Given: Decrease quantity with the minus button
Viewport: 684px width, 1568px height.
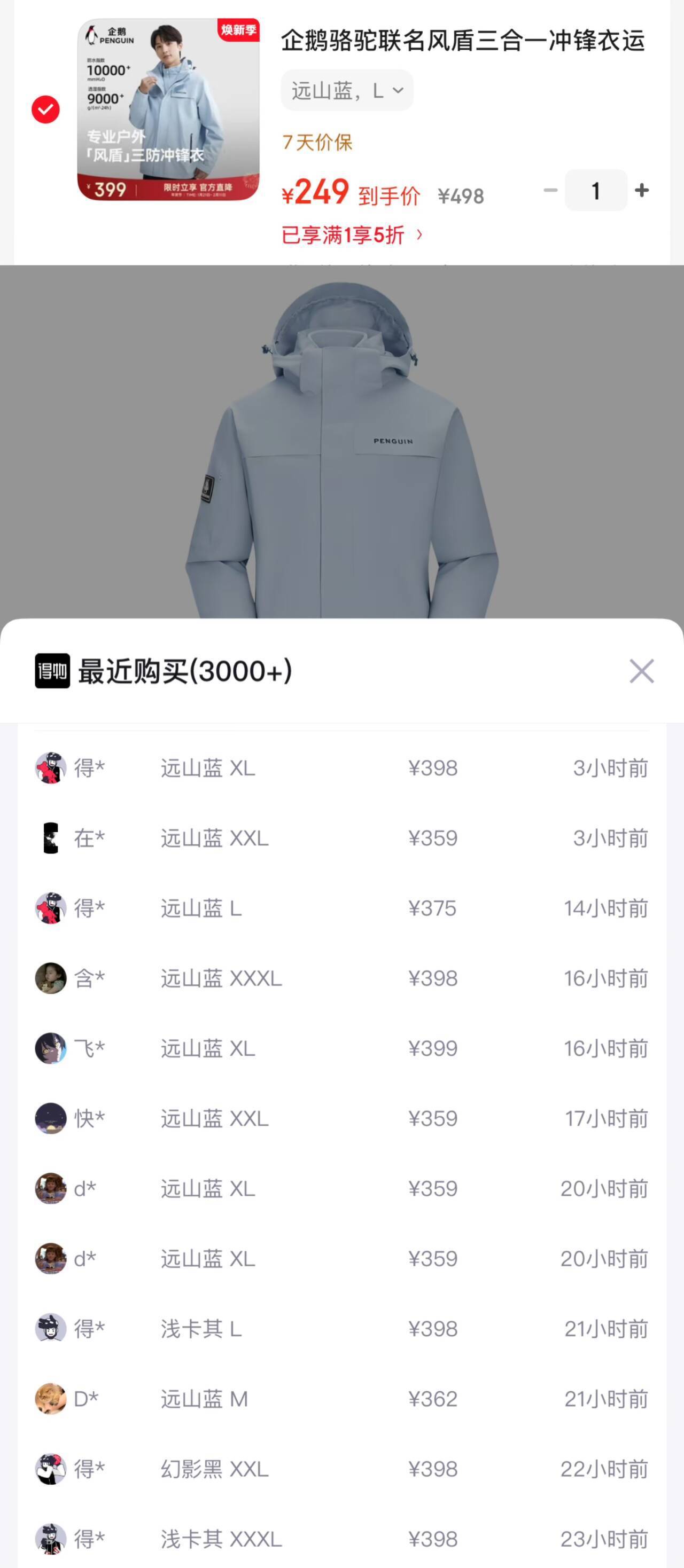Looking at the screenshot, I should click(550, 191).
